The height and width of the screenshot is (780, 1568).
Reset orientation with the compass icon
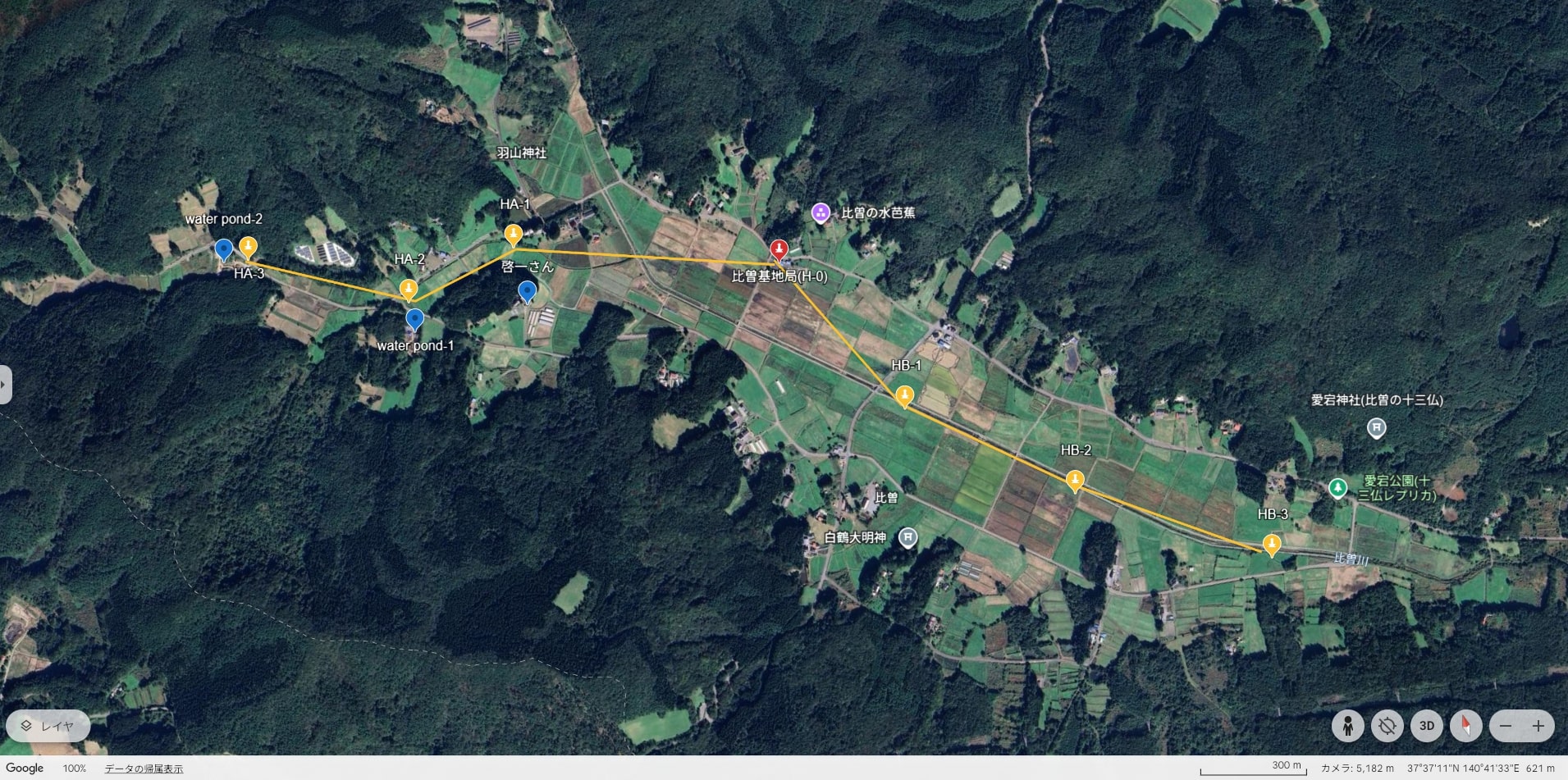point(1466,726)
